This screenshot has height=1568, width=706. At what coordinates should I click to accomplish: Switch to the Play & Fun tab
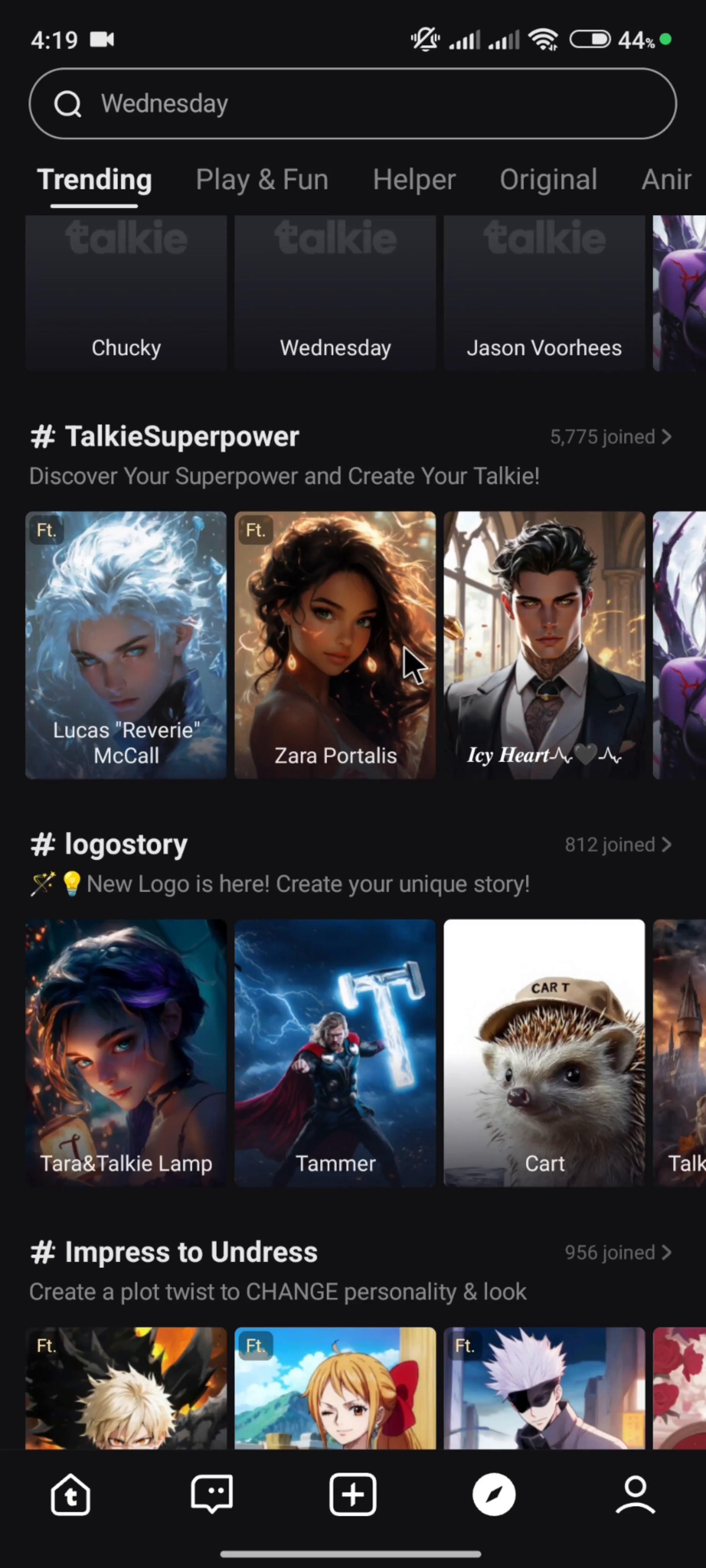[262, 180]
